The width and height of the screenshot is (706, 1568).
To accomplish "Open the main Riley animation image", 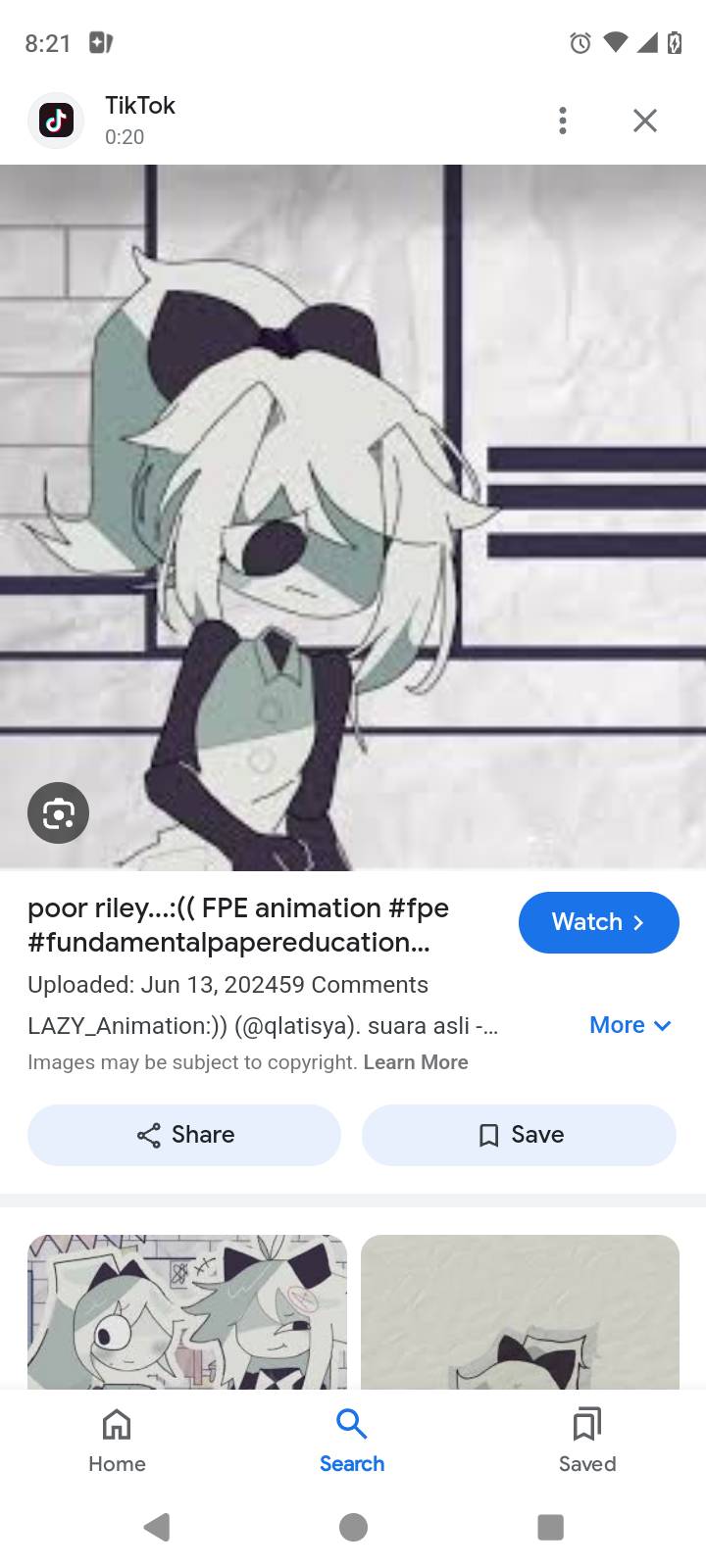I will tap(353, 517).
